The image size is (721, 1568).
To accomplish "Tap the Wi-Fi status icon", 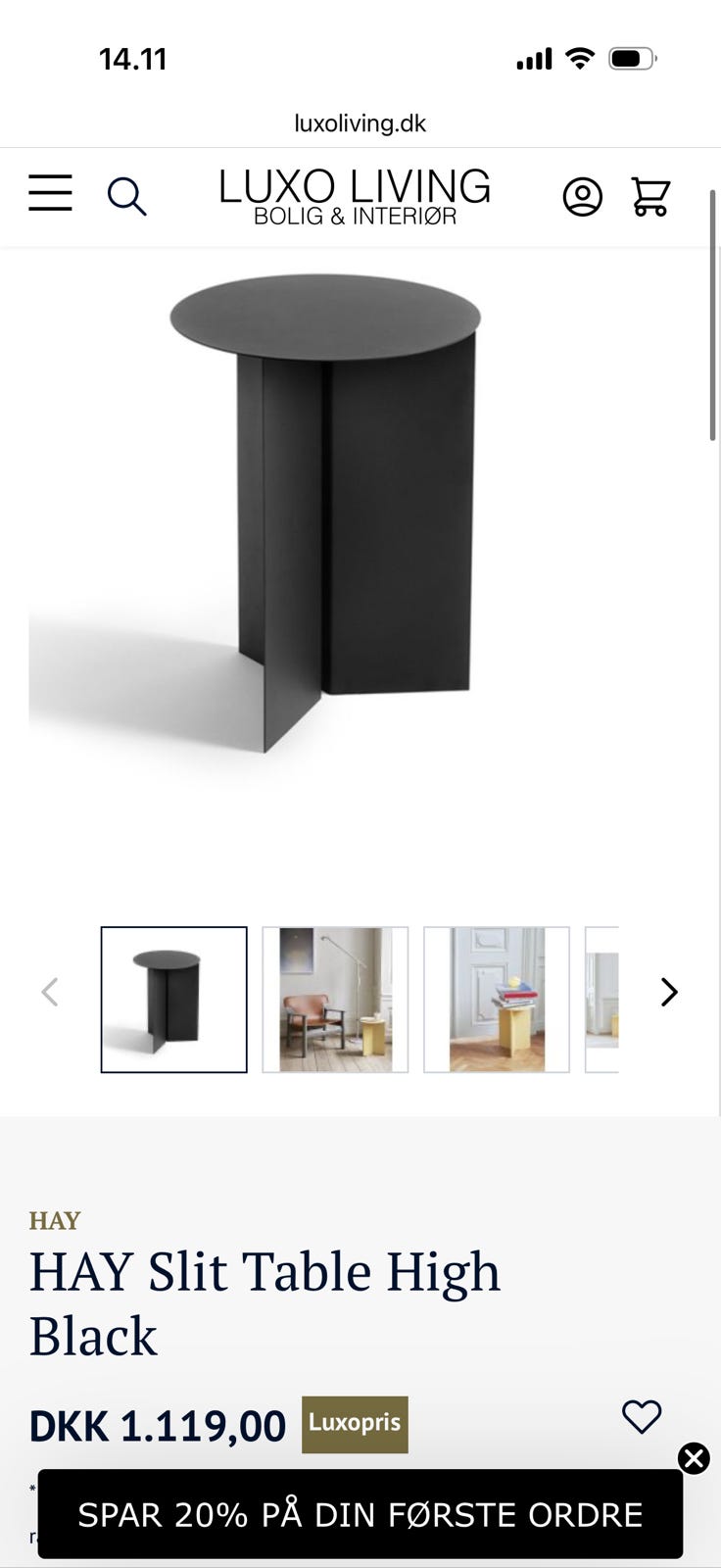I will pyautogui.click(x=579, y=58).
